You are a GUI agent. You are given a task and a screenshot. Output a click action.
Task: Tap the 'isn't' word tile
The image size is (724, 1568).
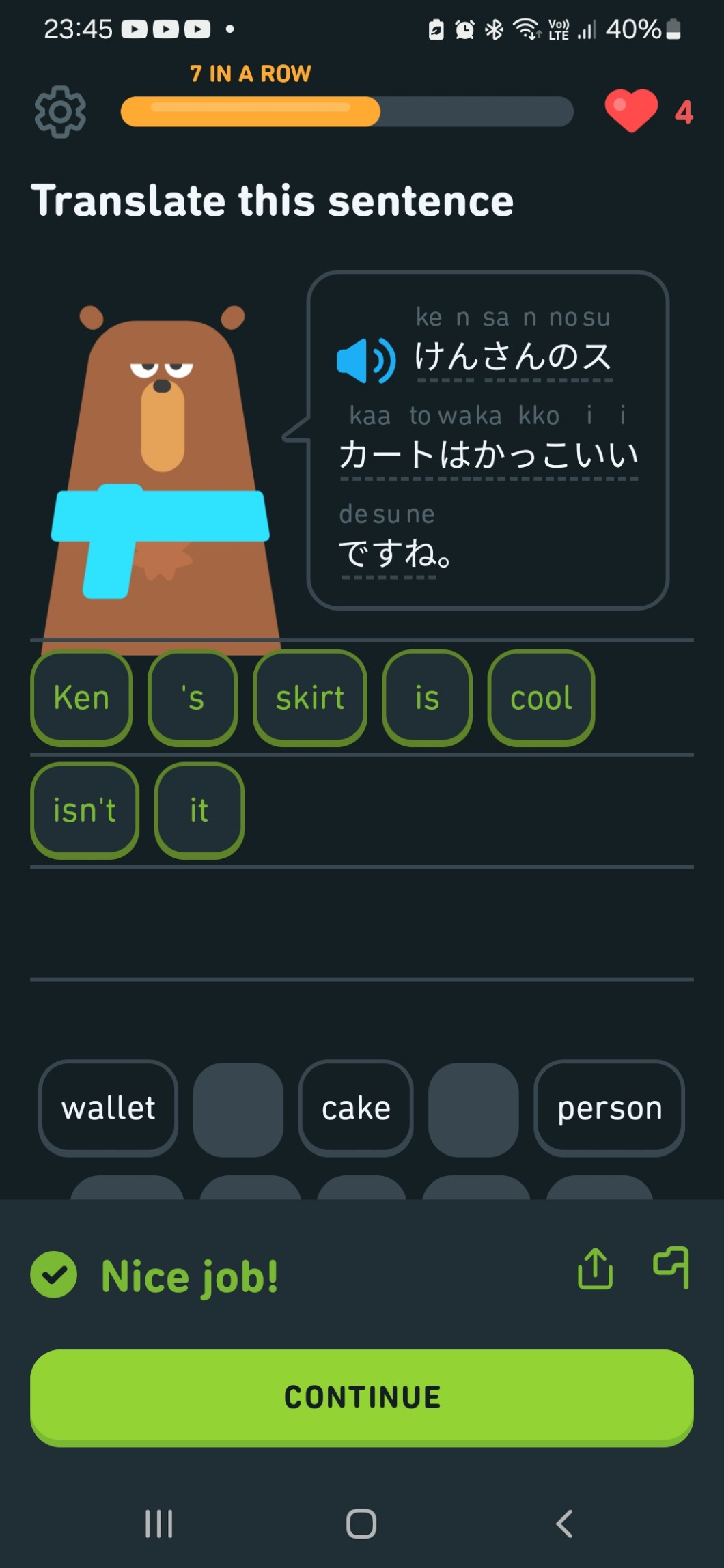[x=85, y=810]
